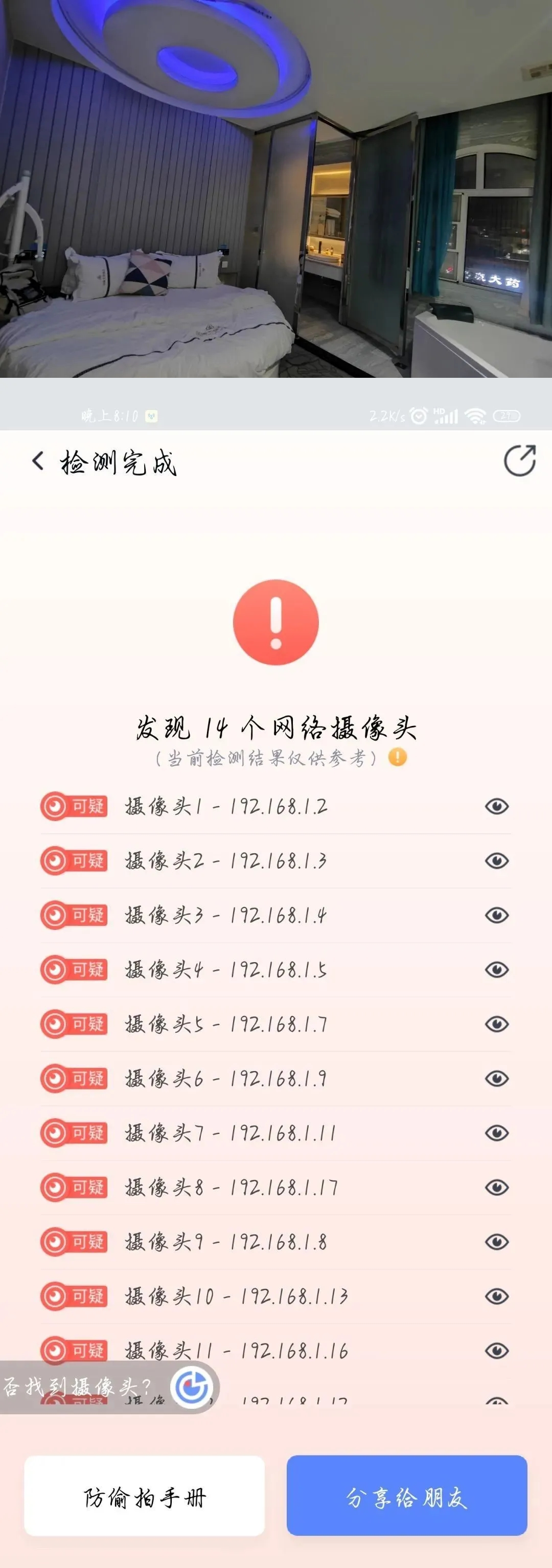The image size is (552, 1568).
Task: Tap the eye icon for 摄像头2
Action: (x=497, y=861)
